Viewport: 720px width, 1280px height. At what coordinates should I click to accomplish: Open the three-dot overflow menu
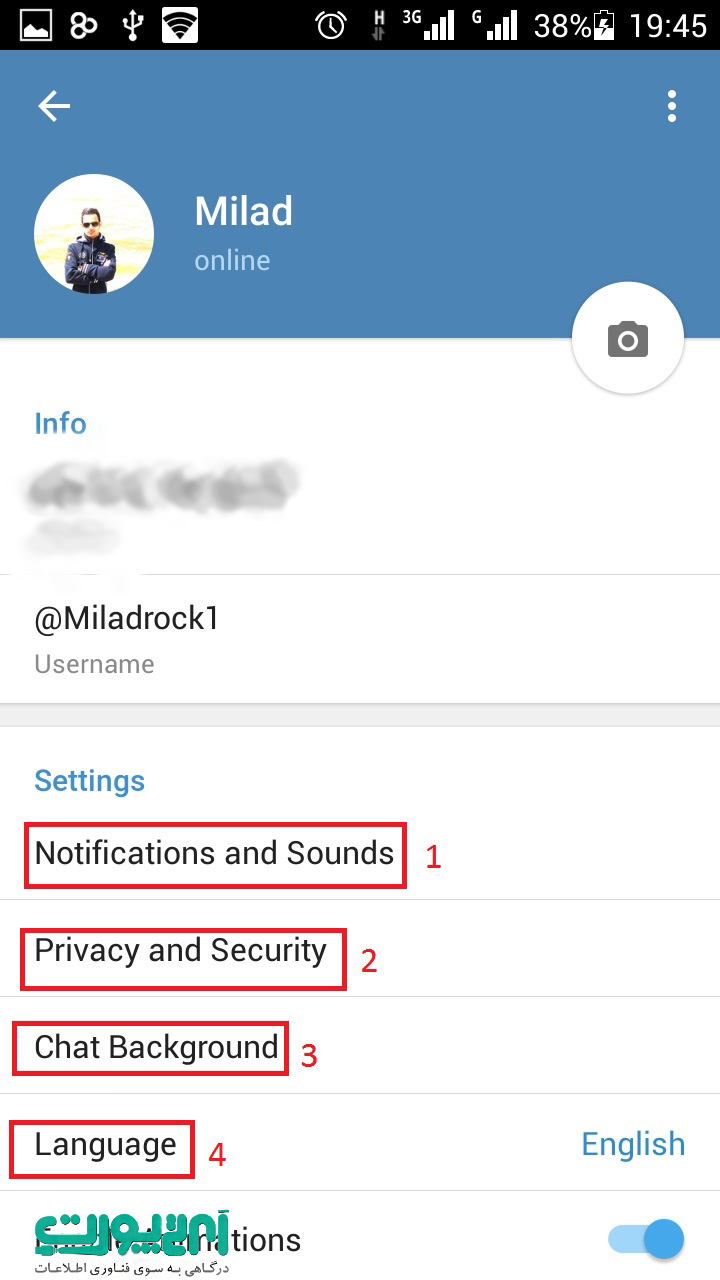pos(671,106)
